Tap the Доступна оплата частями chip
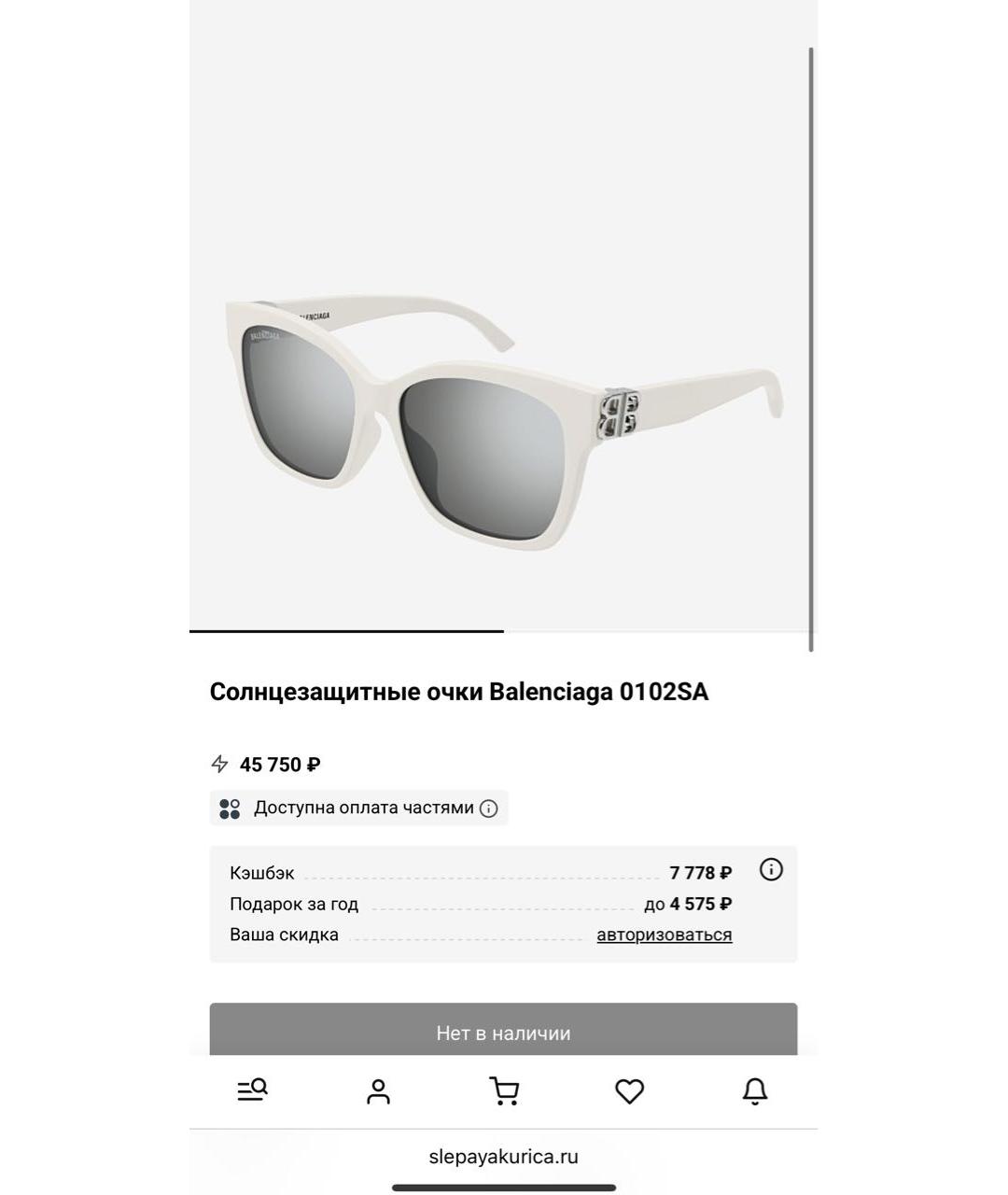The image size is (1008, 1195). click(359, 808)
